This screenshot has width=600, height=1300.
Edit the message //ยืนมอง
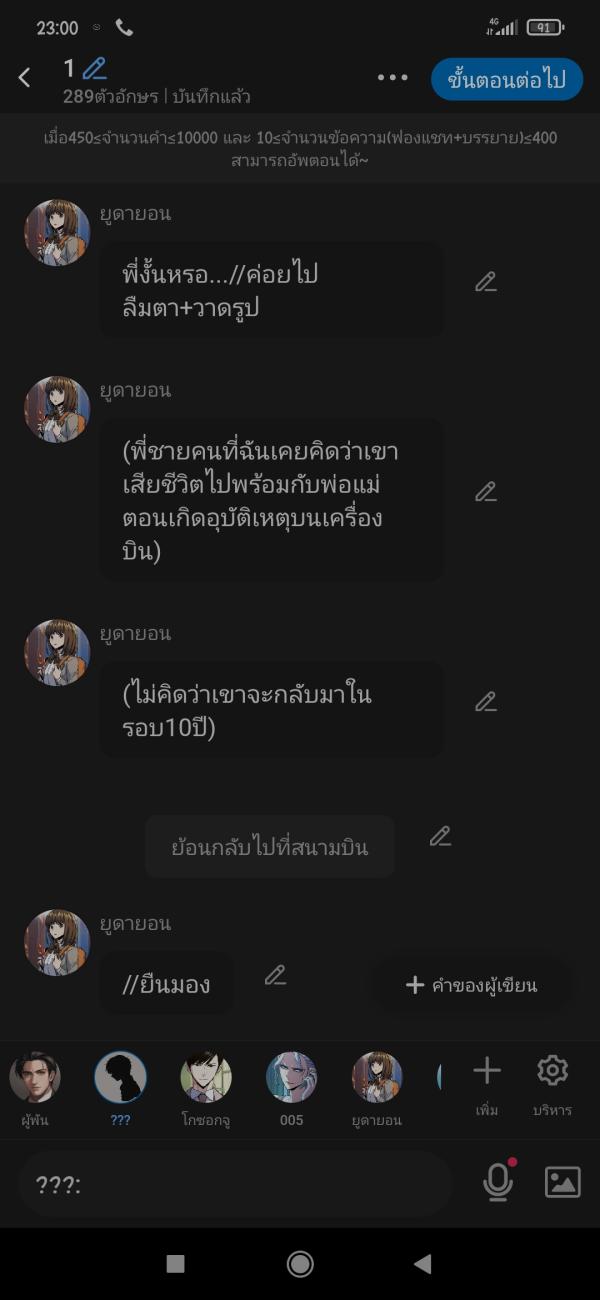click(x=276, y=975)
